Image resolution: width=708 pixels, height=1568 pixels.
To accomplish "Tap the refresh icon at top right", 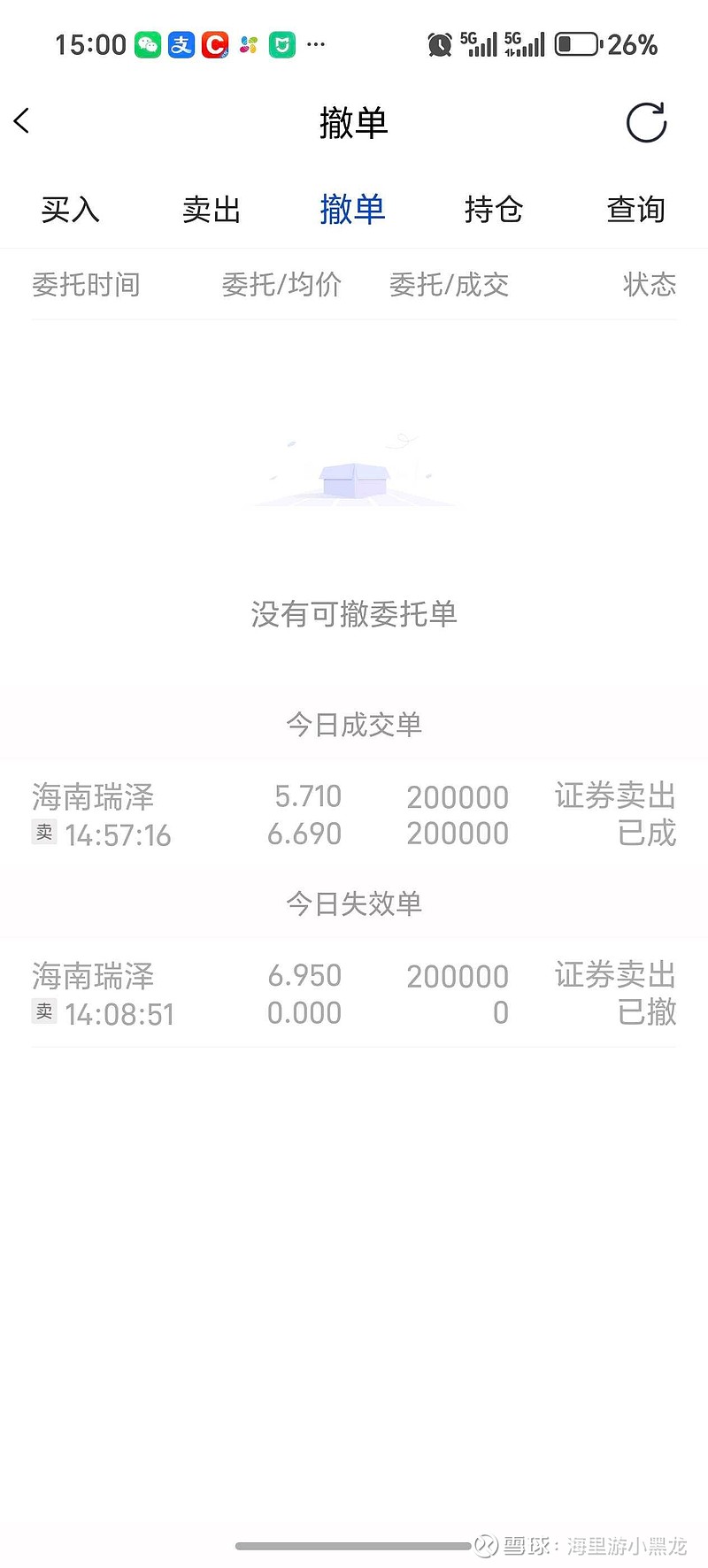I will coord(647,123).
